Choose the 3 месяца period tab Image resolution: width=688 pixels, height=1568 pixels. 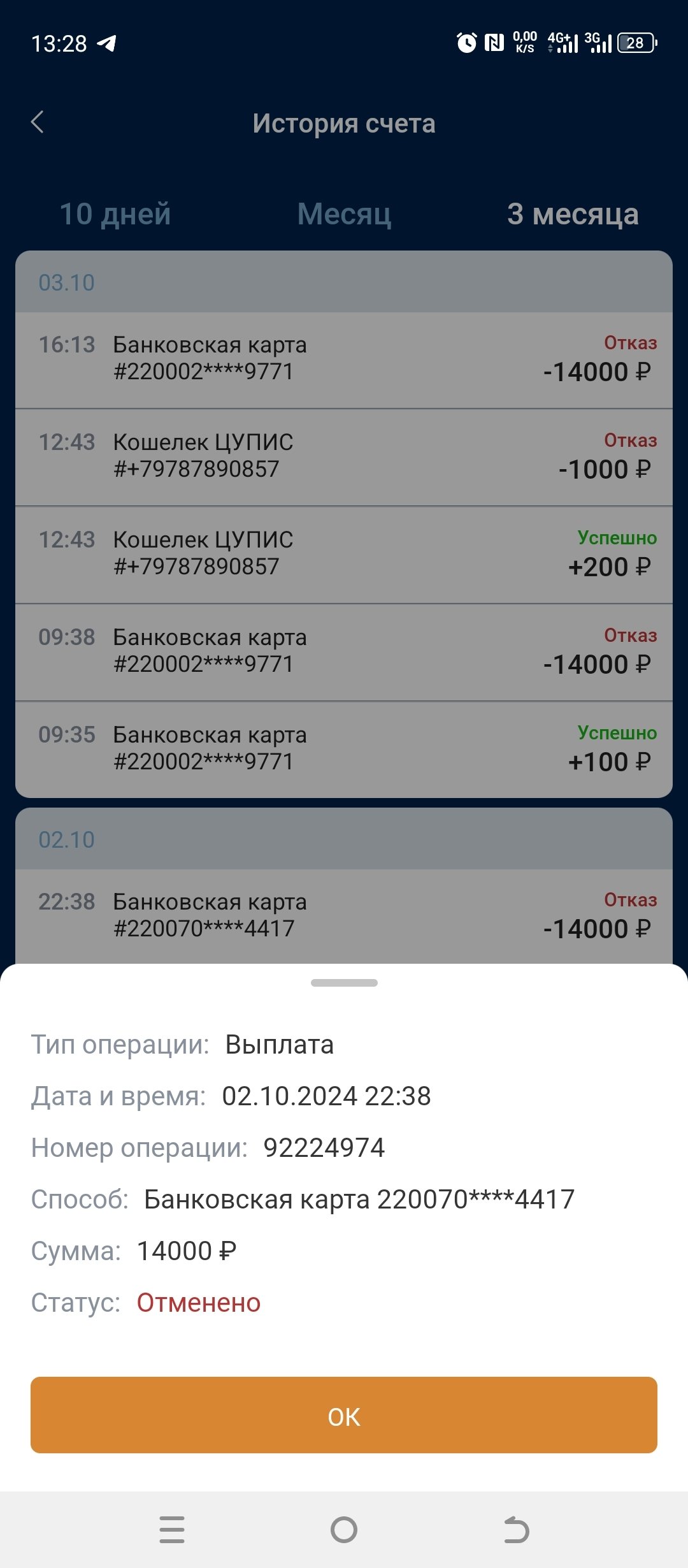click(x=573, y=214)
